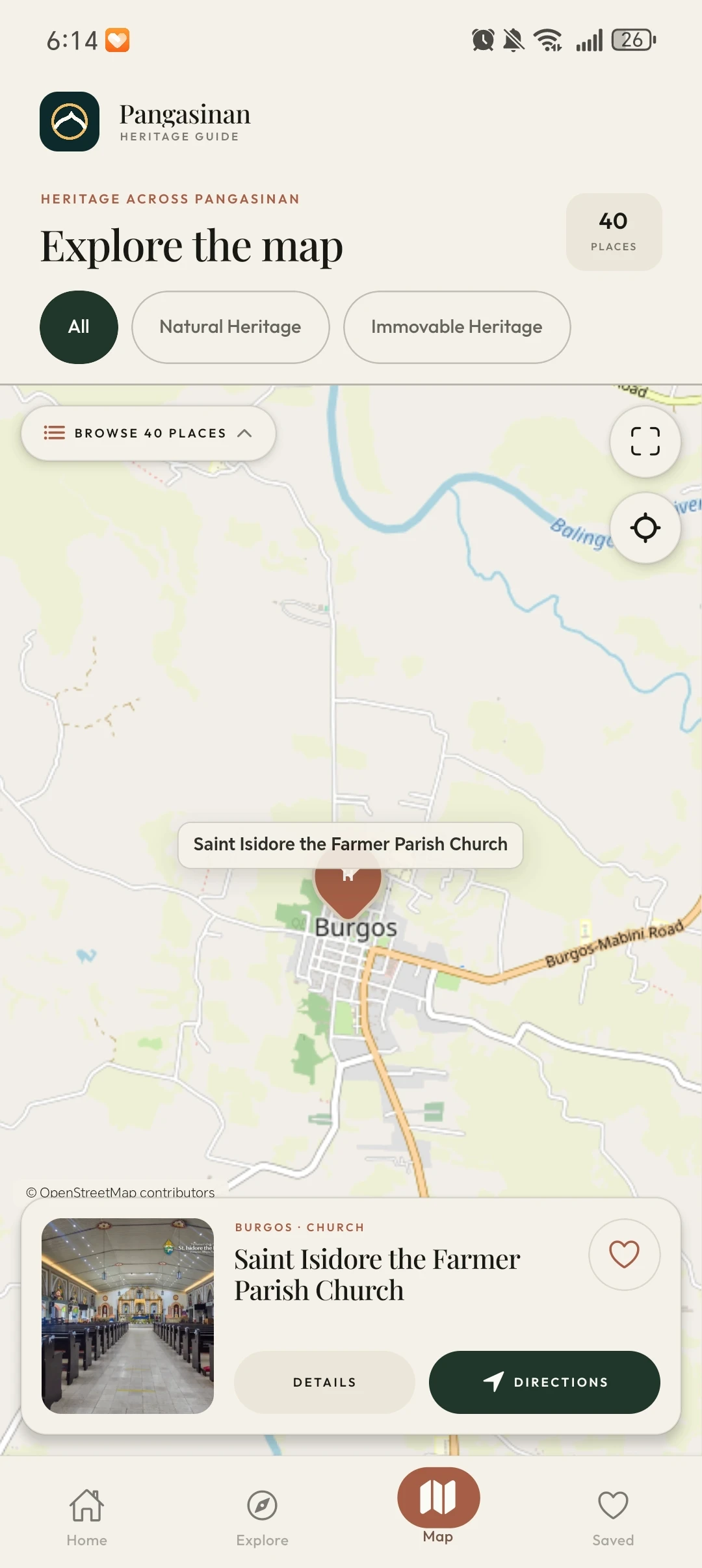
Task: Filter by Natural Heritage
Action: [230, 327]
